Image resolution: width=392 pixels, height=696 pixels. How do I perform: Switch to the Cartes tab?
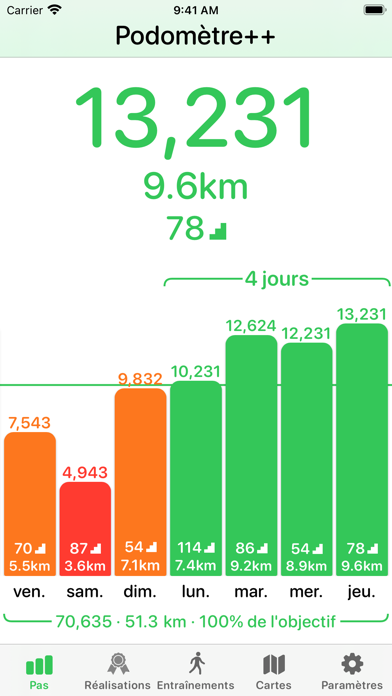[274, 671]
